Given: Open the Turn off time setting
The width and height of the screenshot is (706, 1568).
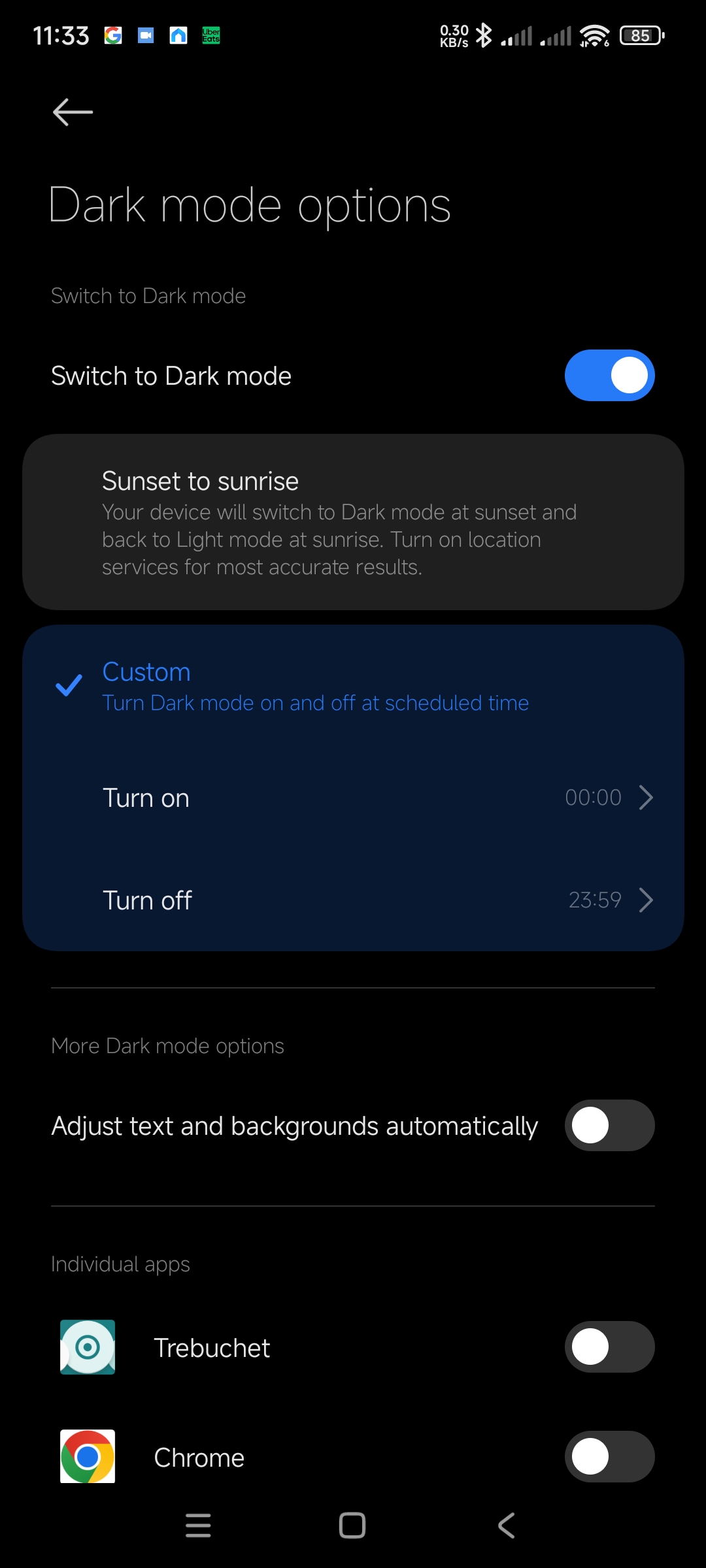Looking at the screenshot, I should [353, 900].
